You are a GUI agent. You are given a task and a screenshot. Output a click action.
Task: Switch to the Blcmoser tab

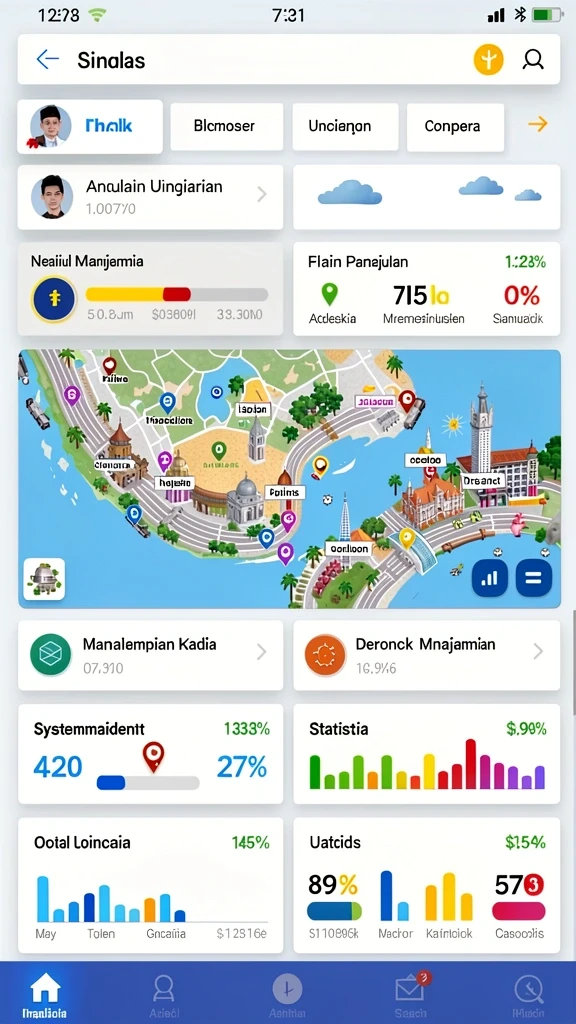pyautogui.click(x=227, y=126)
